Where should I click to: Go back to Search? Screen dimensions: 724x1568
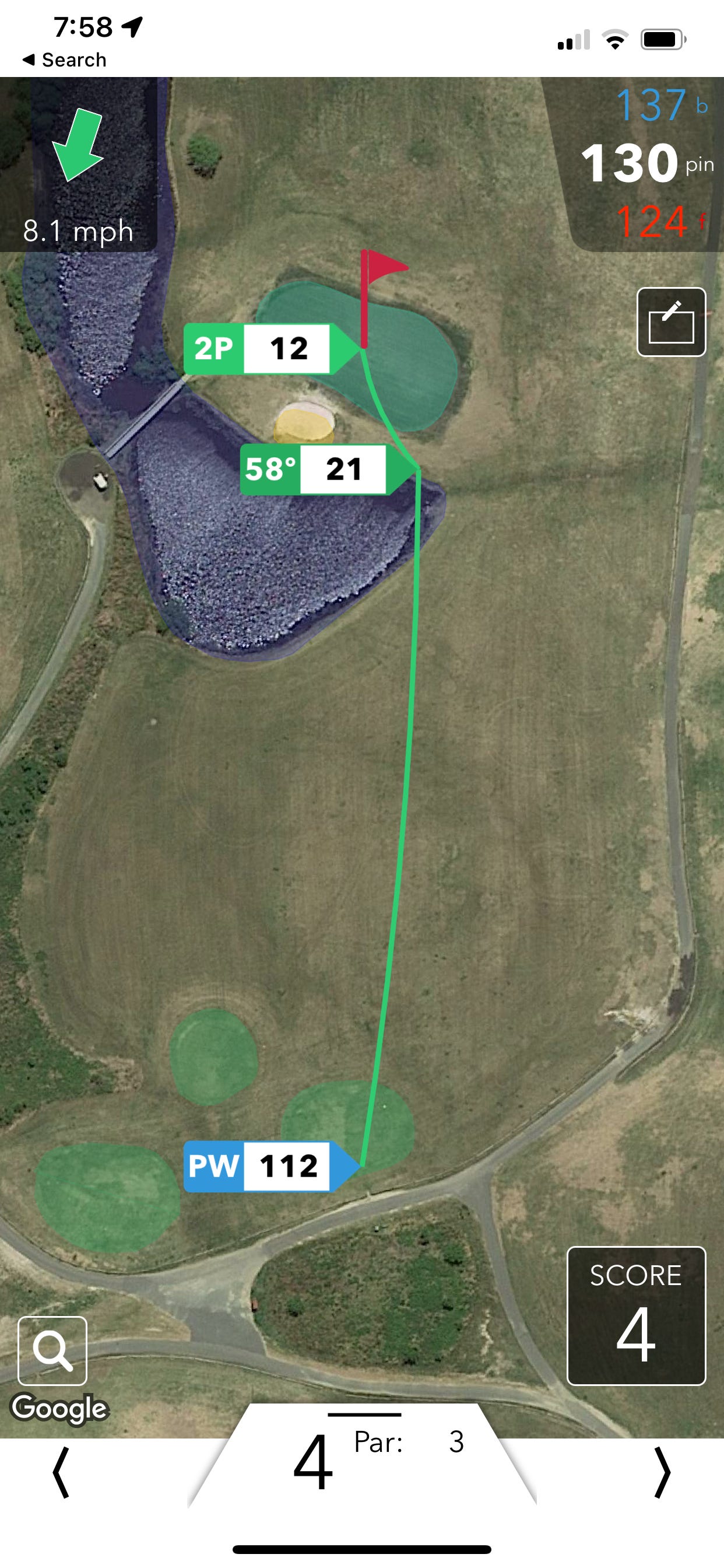pyautogui.click(x=65, y=60)
